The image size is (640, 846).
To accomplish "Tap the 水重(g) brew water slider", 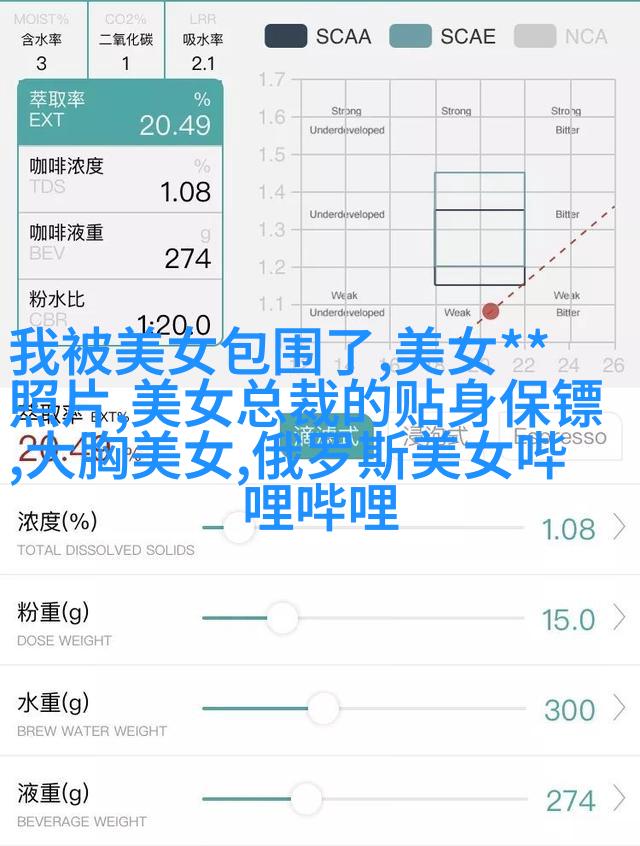I will pyautogui.click(x=365, y=709).
